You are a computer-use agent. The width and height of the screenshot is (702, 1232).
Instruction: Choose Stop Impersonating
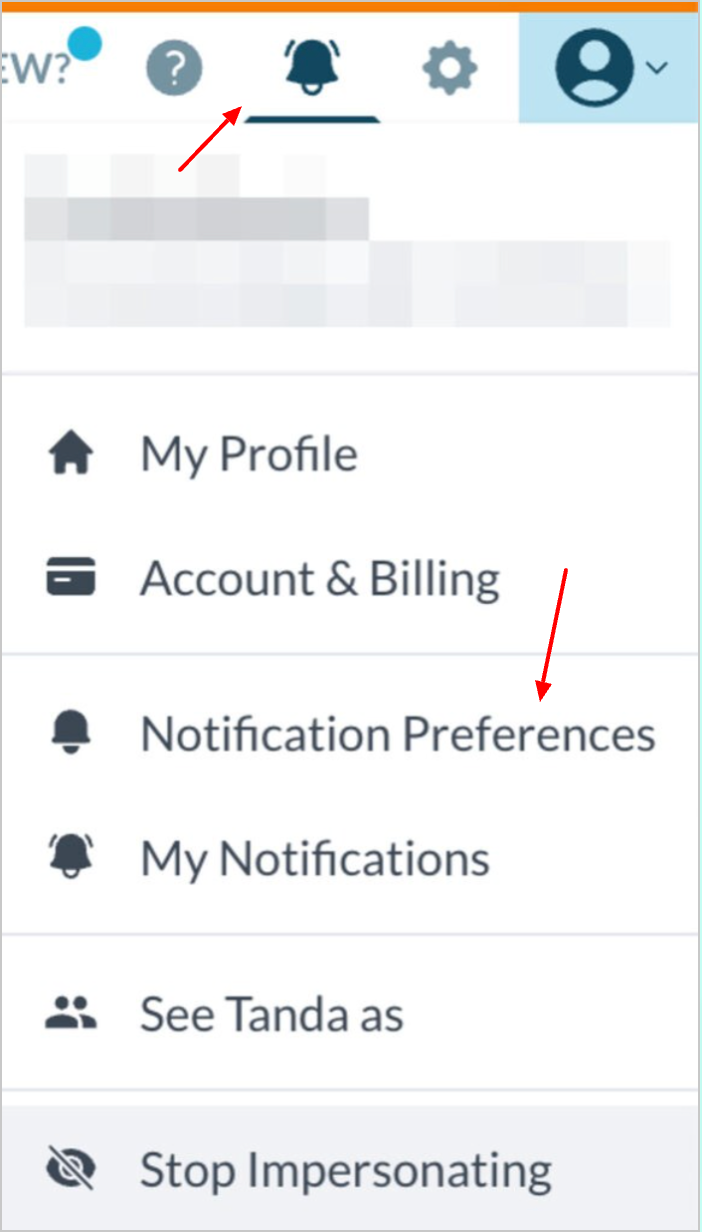coord(345,1169)
